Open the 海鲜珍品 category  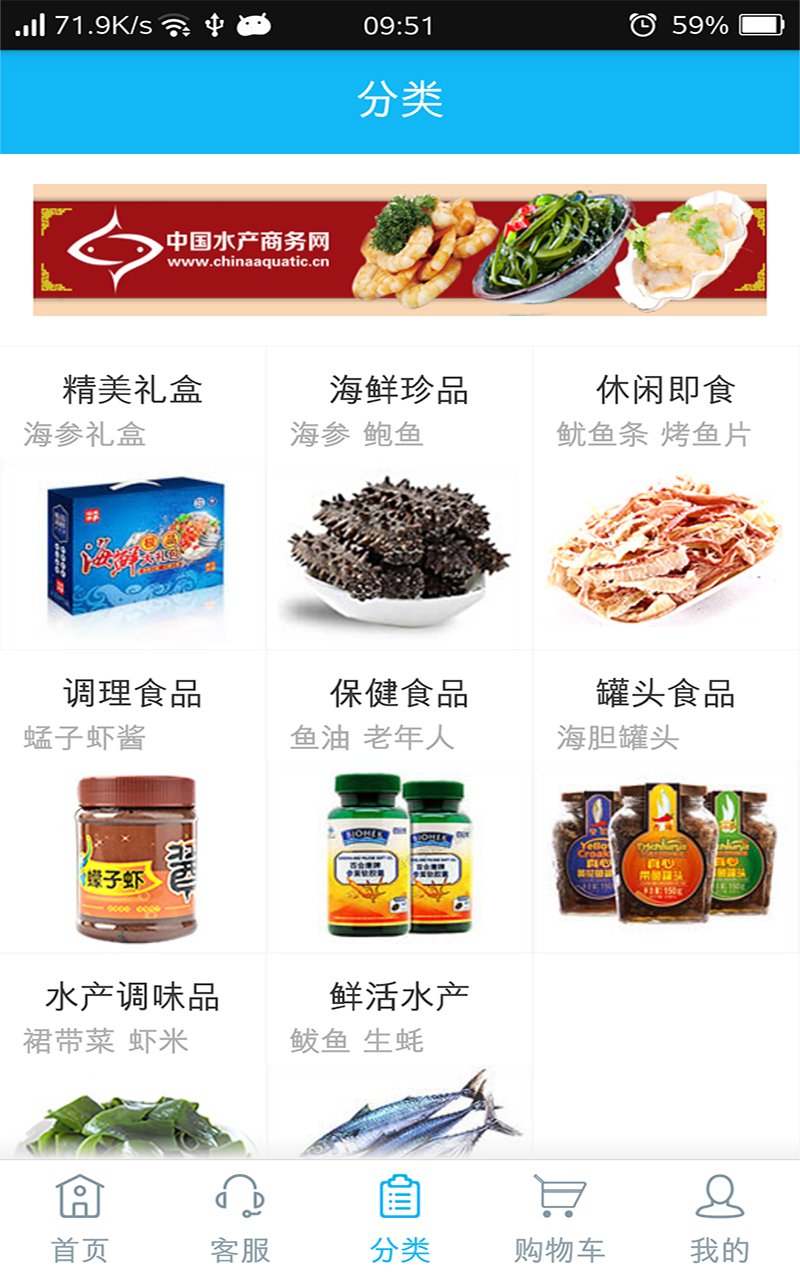(x=400, y=498)
